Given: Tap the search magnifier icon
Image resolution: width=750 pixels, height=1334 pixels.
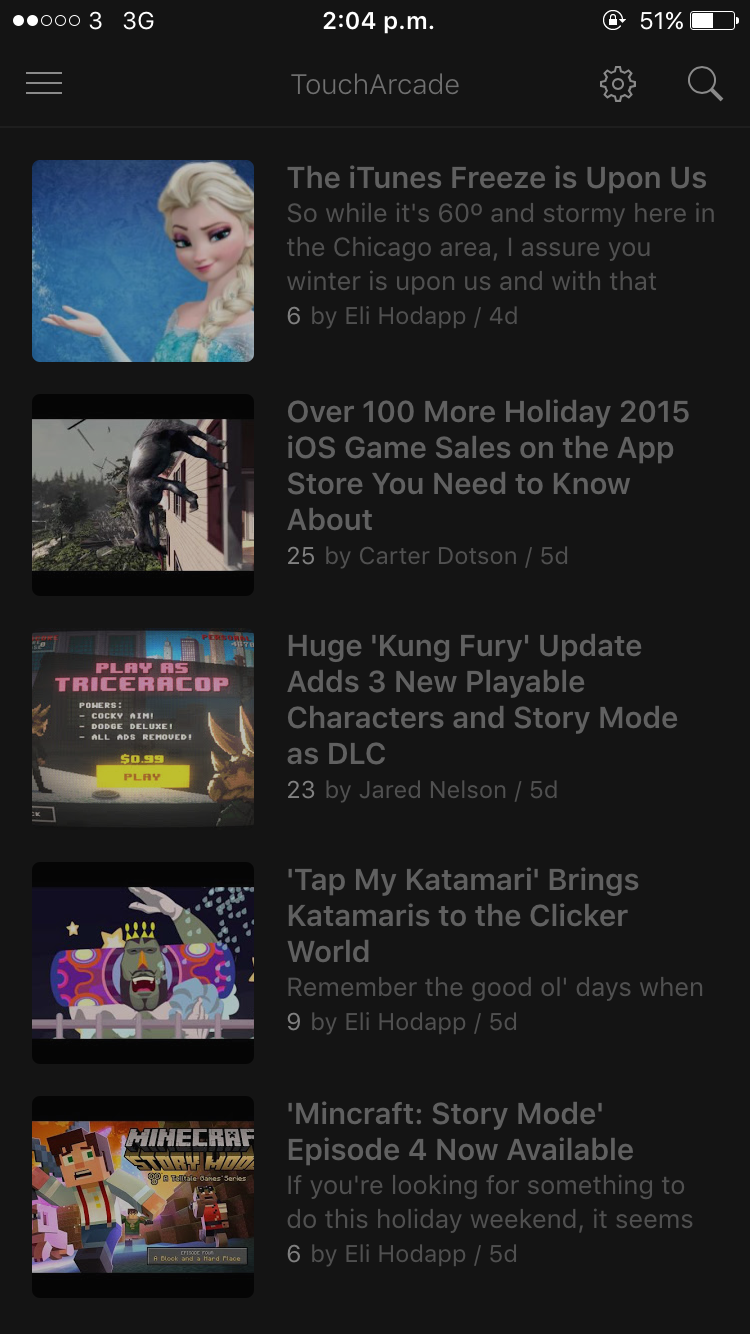Looking at the screenshot, I should point(705,84).
